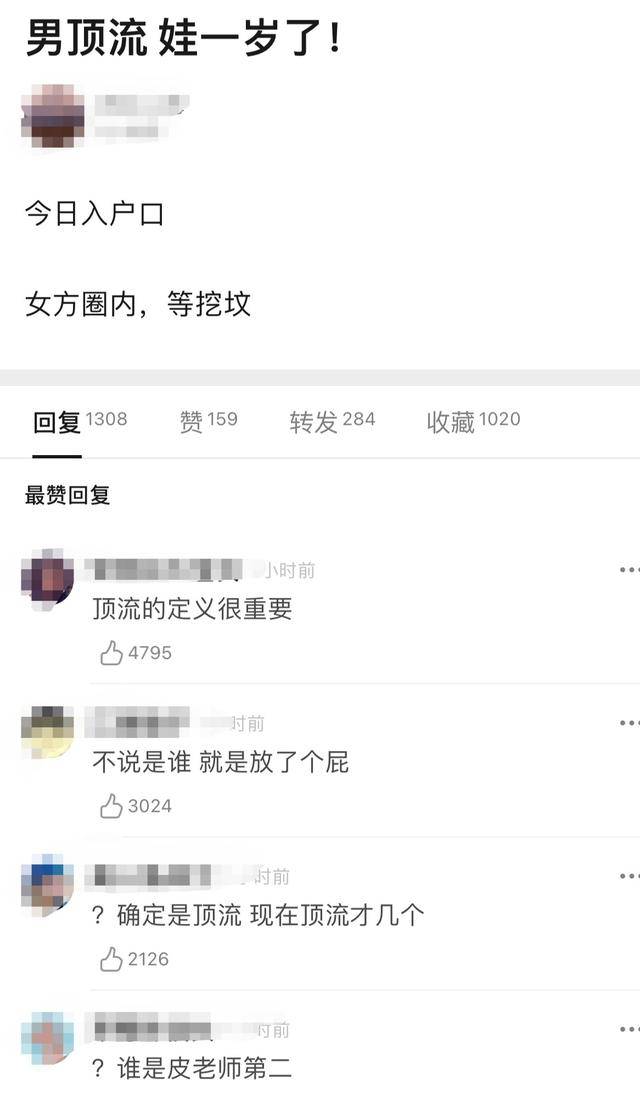Switch to the 赞 159 tab
This screenshot has width=640, height=1093.
[x=208, y=421]
